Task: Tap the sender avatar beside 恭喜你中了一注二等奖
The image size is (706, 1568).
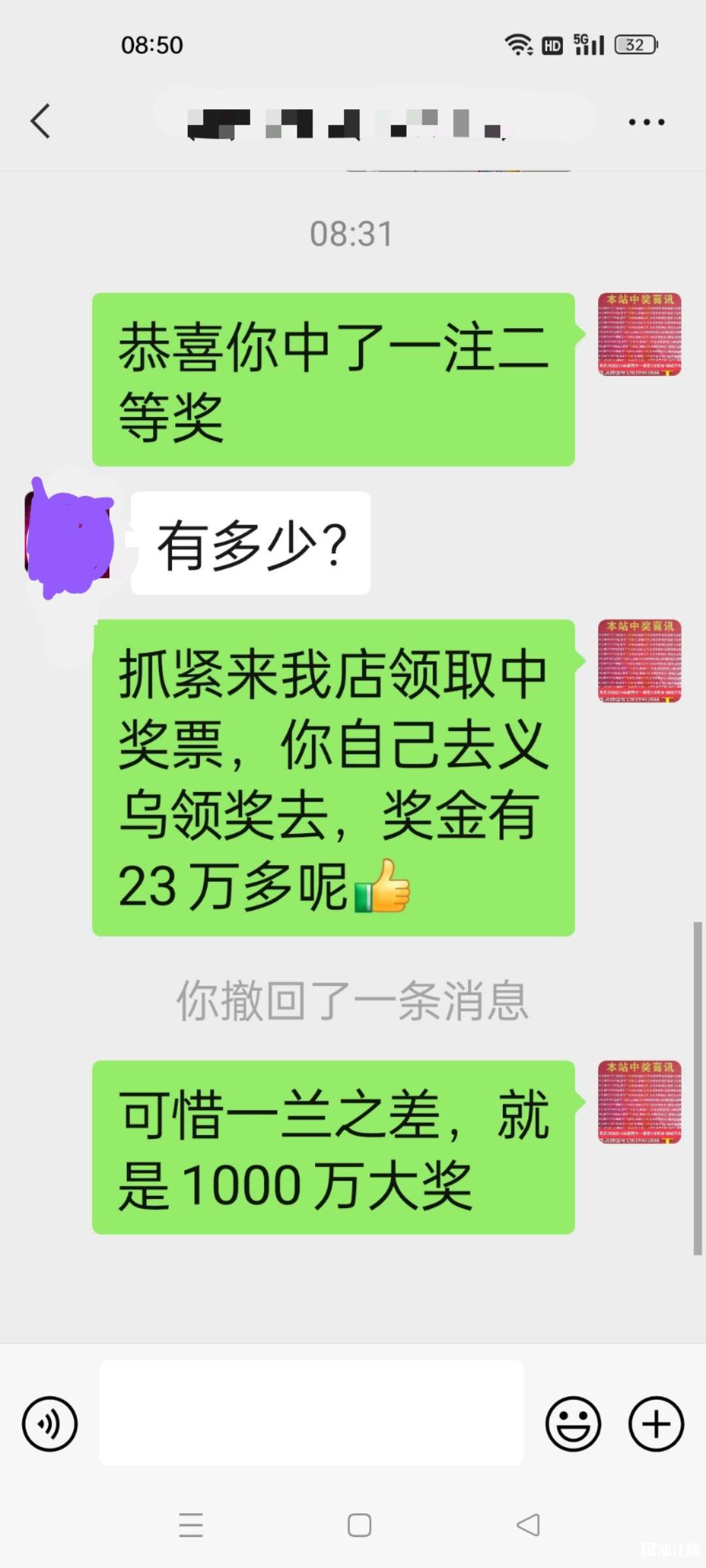Action: pyautogui.click(x=639, y=335)
